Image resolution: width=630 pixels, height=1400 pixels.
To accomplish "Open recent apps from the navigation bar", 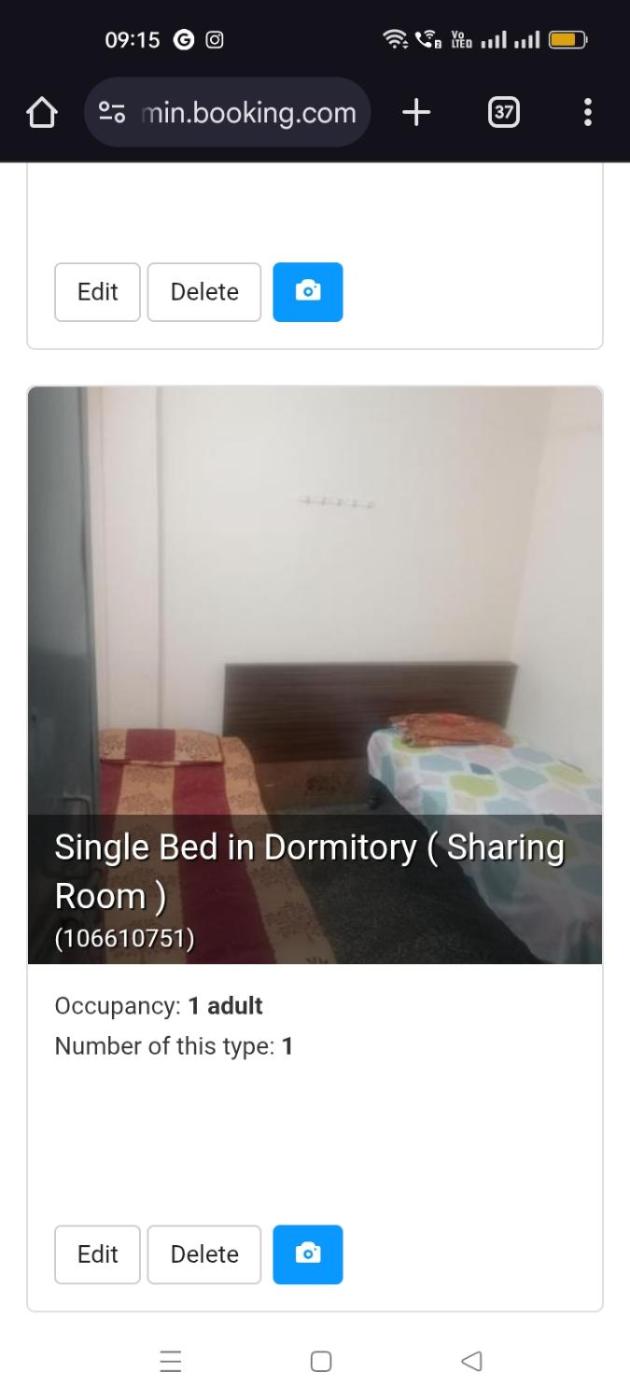I will point(171,1361).
